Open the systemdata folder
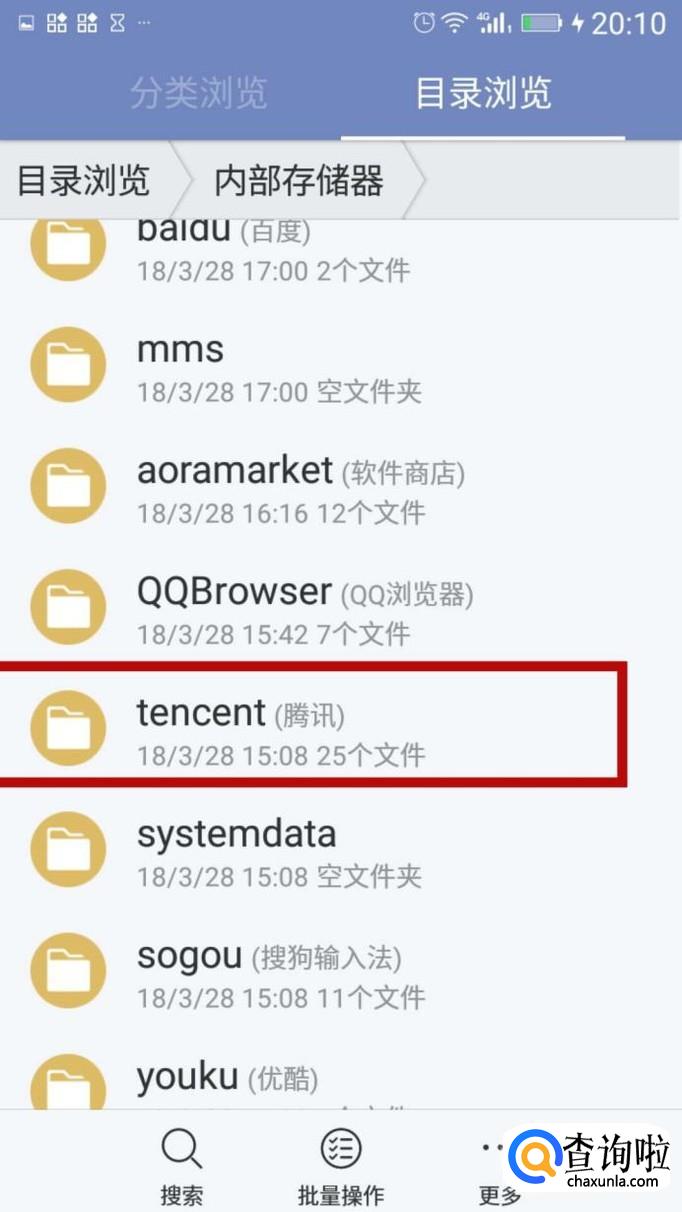The image size is (682, 1212). click(x=341, y=851)
